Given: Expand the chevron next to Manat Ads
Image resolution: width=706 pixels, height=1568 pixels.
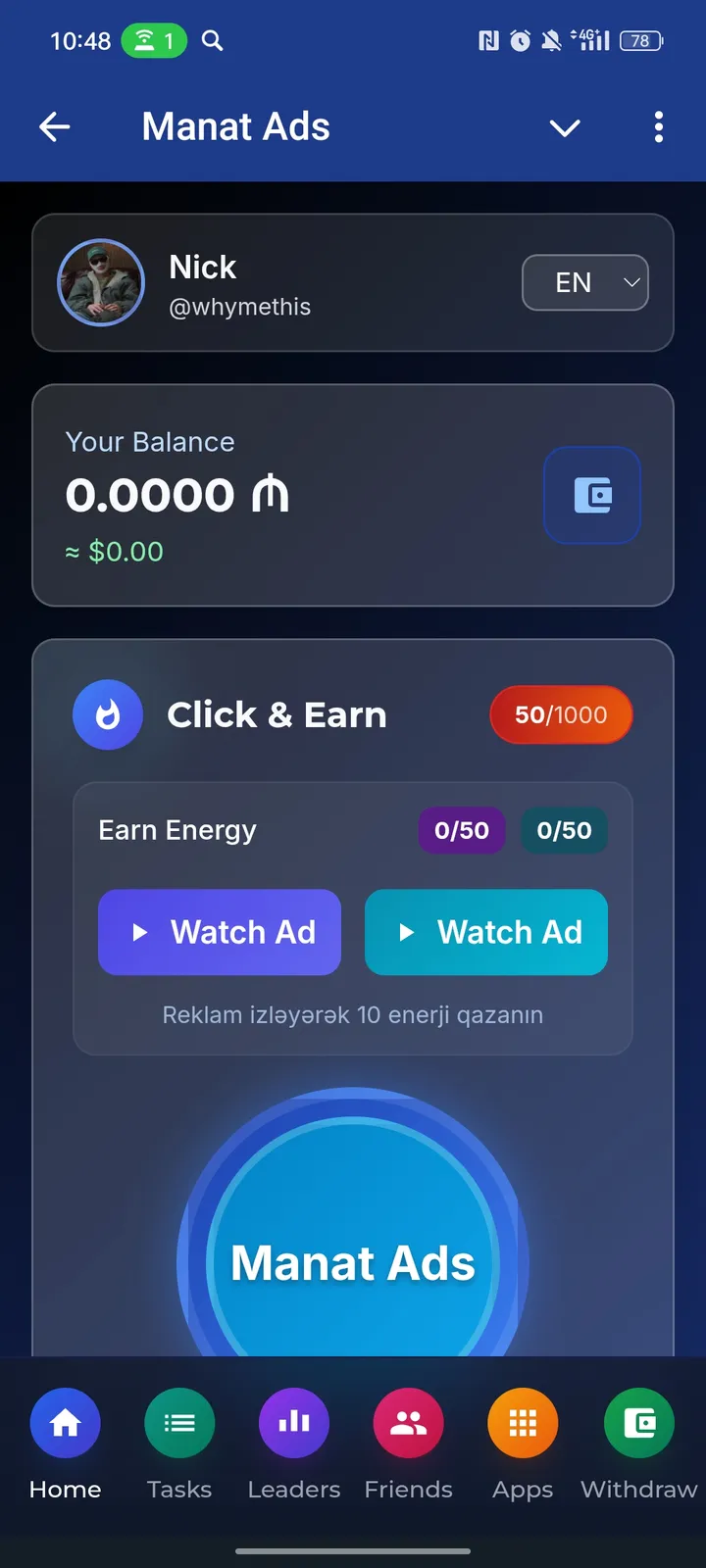Looking at the screenshot, I should click(565, 127).
